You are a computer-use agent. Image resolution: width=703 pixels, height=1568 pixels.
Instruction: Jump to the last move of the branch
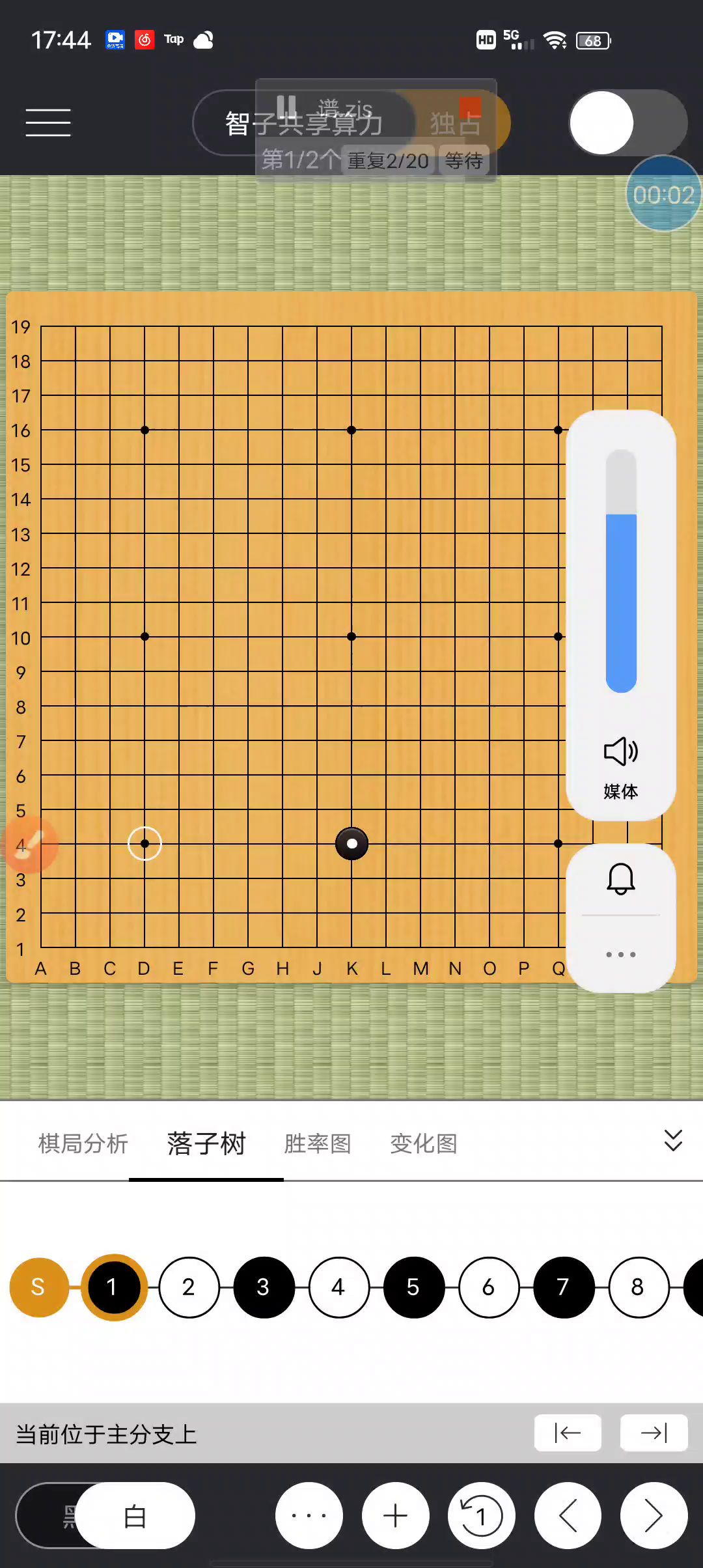[x=654, y=1433]
